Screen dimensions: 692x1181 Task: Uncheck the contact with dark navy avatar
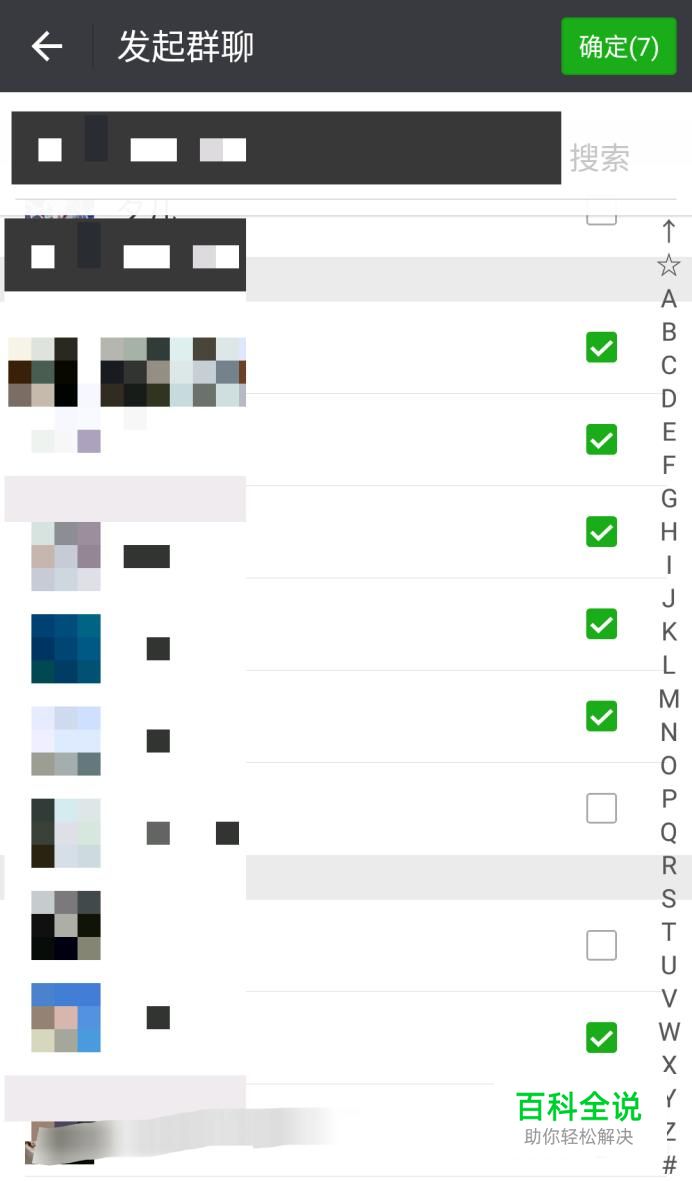tap(601, 624)
